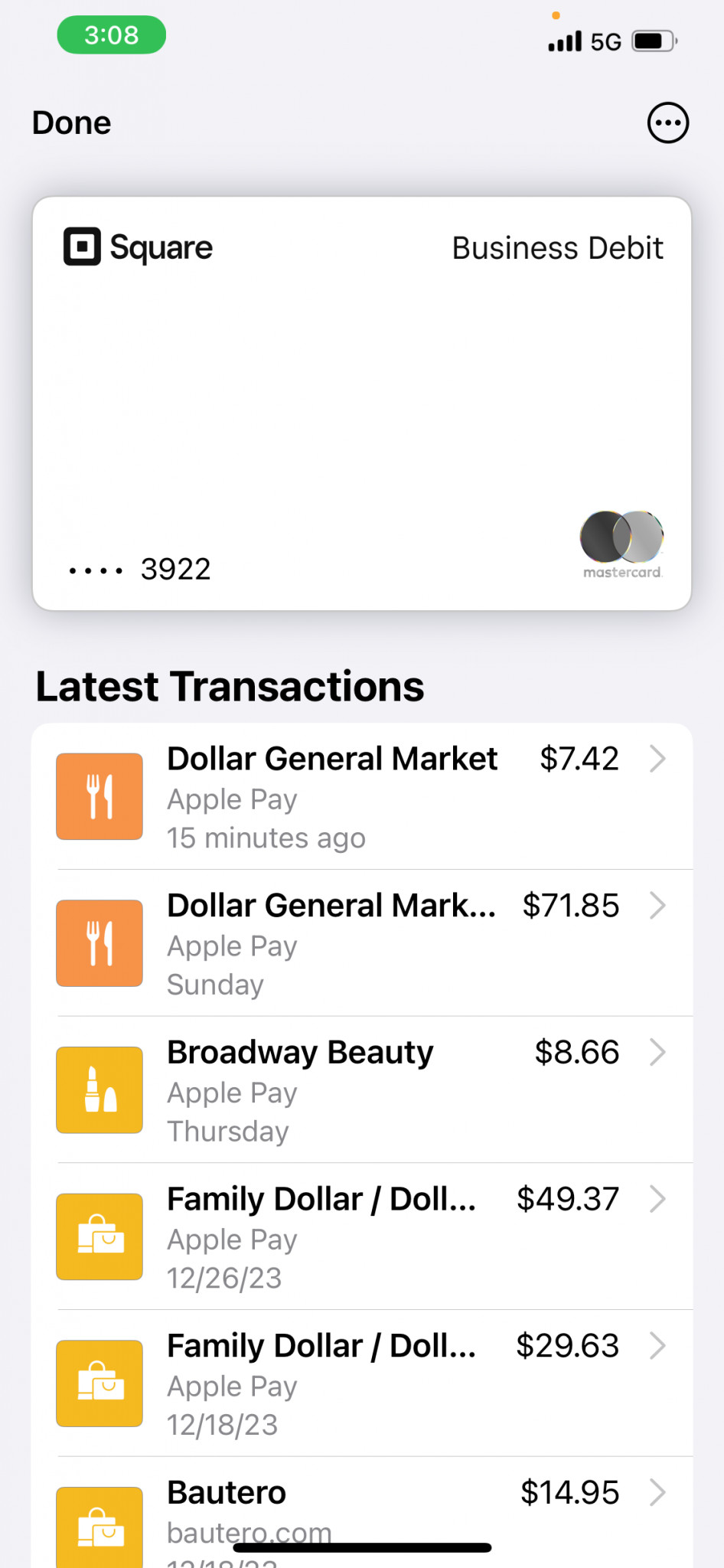Open the Broadway Beauty $8.66 transaction
The width and height of the screenshot is (724, 1568).
362,1090
